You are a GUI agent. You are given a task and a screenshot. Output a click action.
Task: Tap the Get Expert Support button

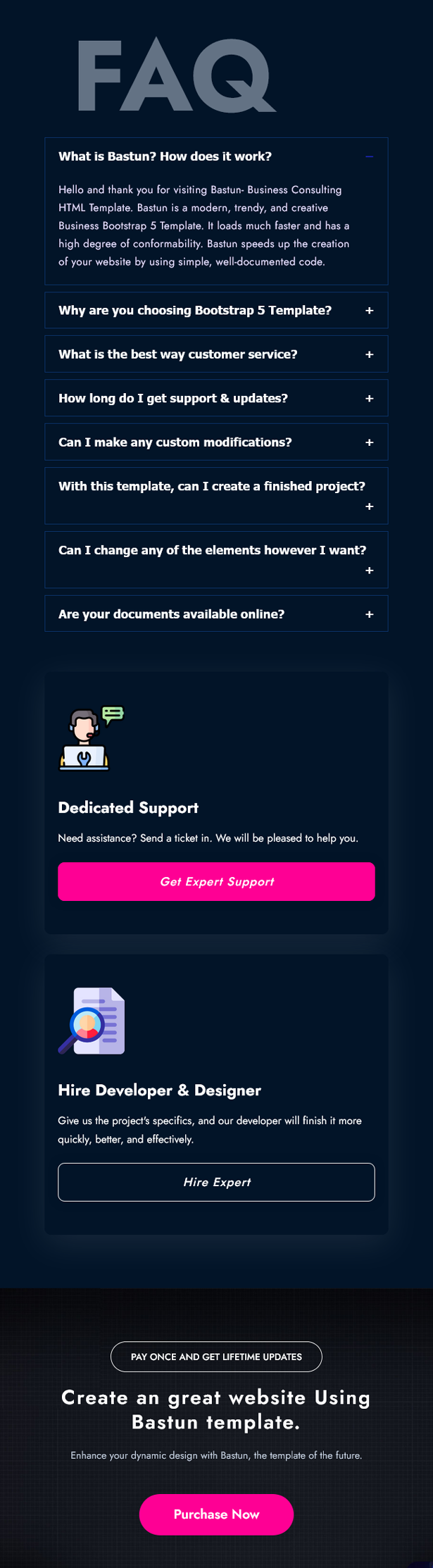pos(216,882)
